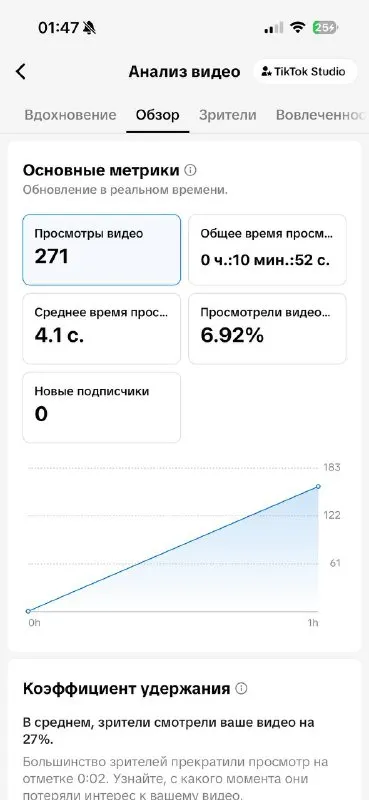The image size is (369, 800).
Task: Tap the info icon next to Основные метрики
Action: (190, 170)
